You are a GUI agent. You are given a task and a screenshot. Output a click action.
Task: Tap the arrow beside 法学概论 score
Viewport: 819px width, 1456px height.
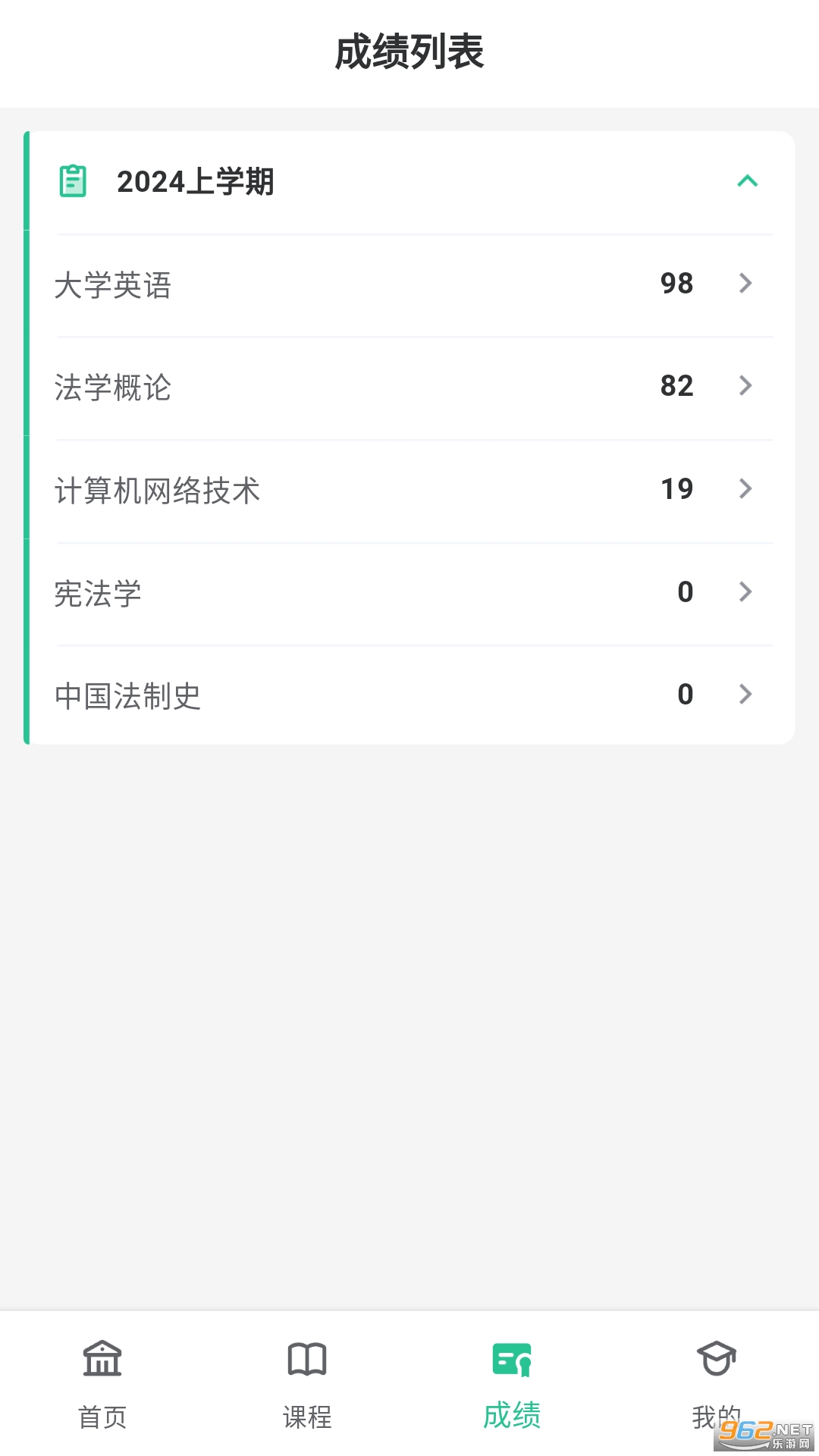[746, 386]
